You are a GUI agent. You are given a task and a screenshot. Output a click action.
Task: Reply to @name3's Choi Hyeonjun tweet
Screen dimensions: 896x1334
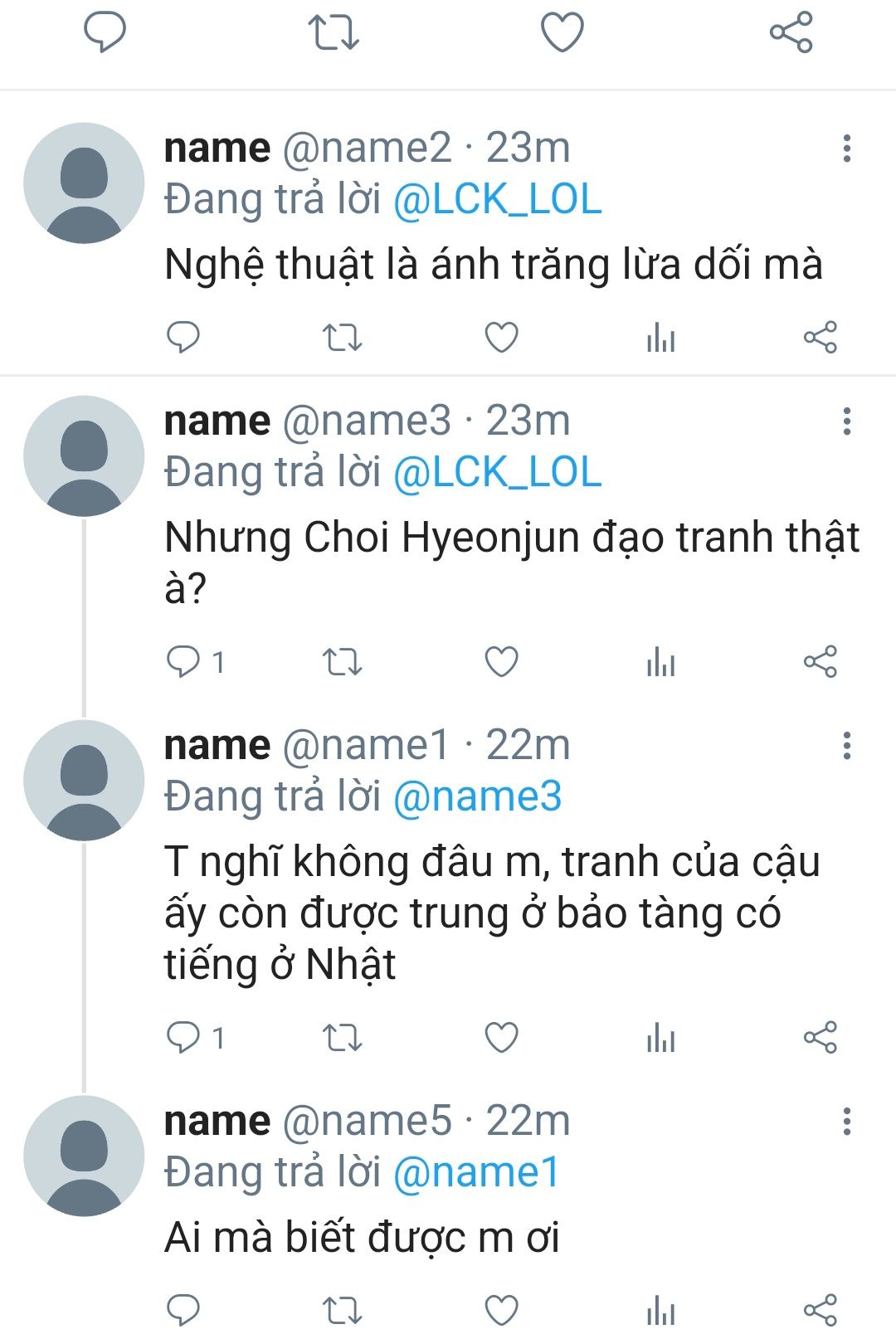tap(184, 662)
